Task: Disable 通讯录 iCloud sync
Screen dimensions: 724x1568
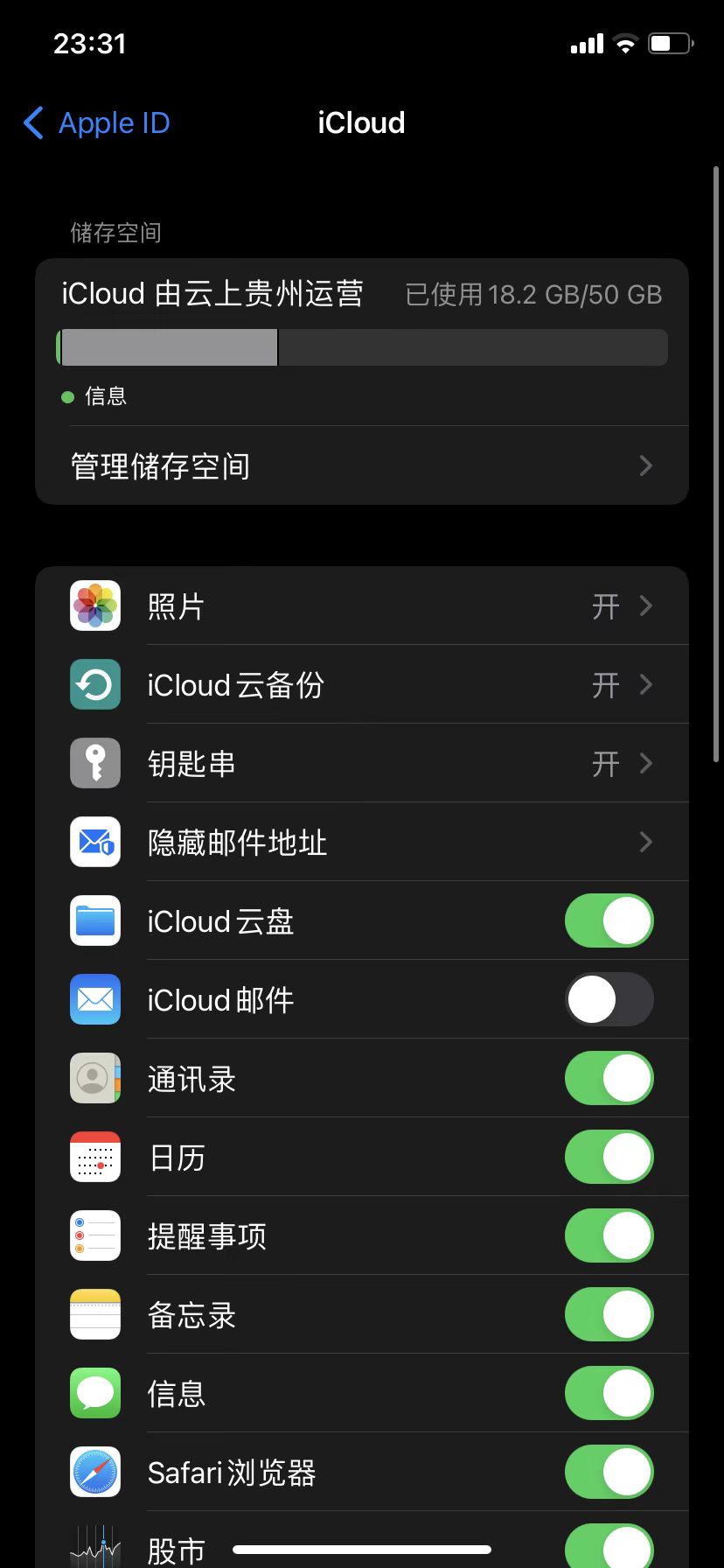Action: (x=609, y=1078)
